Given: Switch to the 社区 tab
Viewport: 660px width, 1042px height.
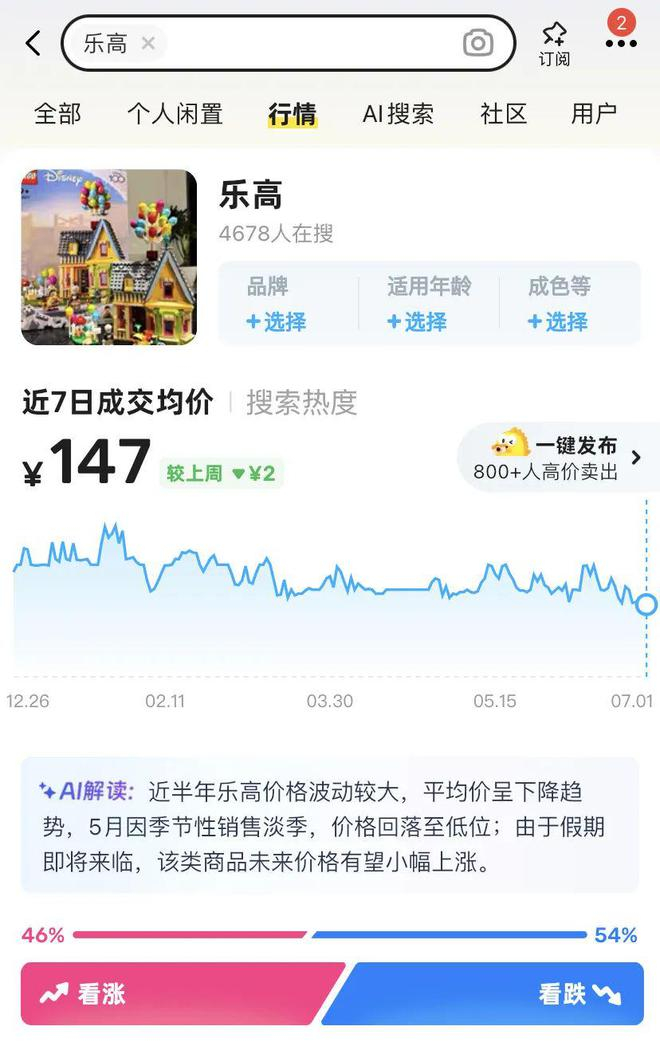Looking at the screenshot, I should (503, 113).
